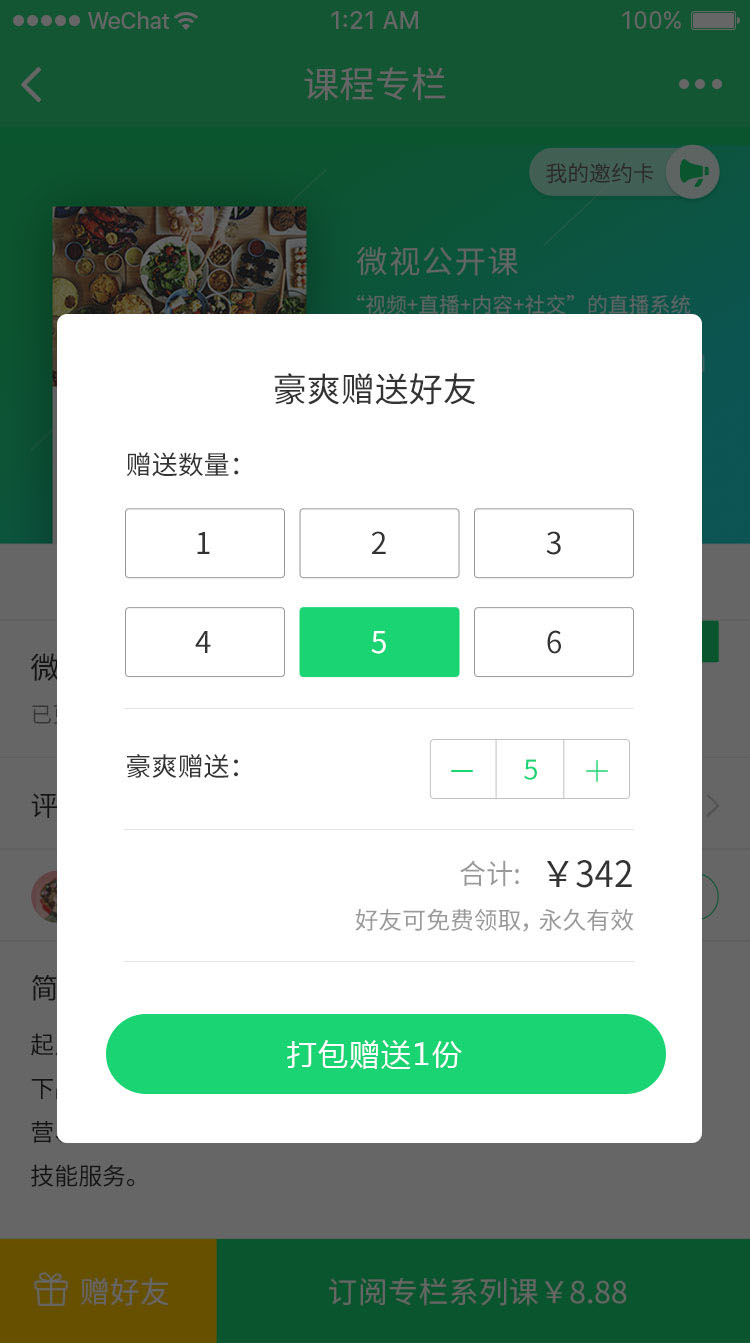Choose gift quantity 3
The height and width of the screenshot is (1343, 750).
[553, 543]
